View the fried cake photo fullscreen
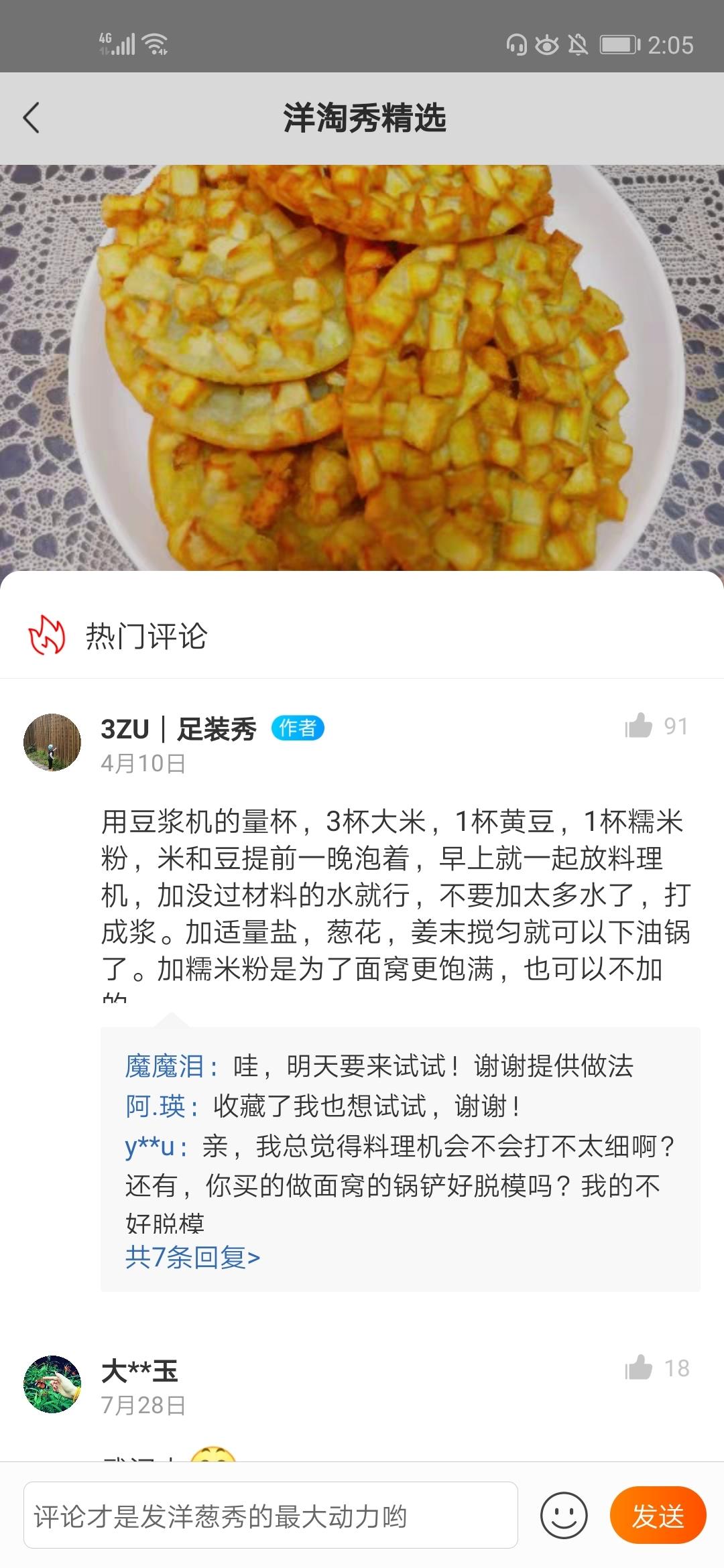The height and width of the screenshot is (1568, 724). coord(362,367)
